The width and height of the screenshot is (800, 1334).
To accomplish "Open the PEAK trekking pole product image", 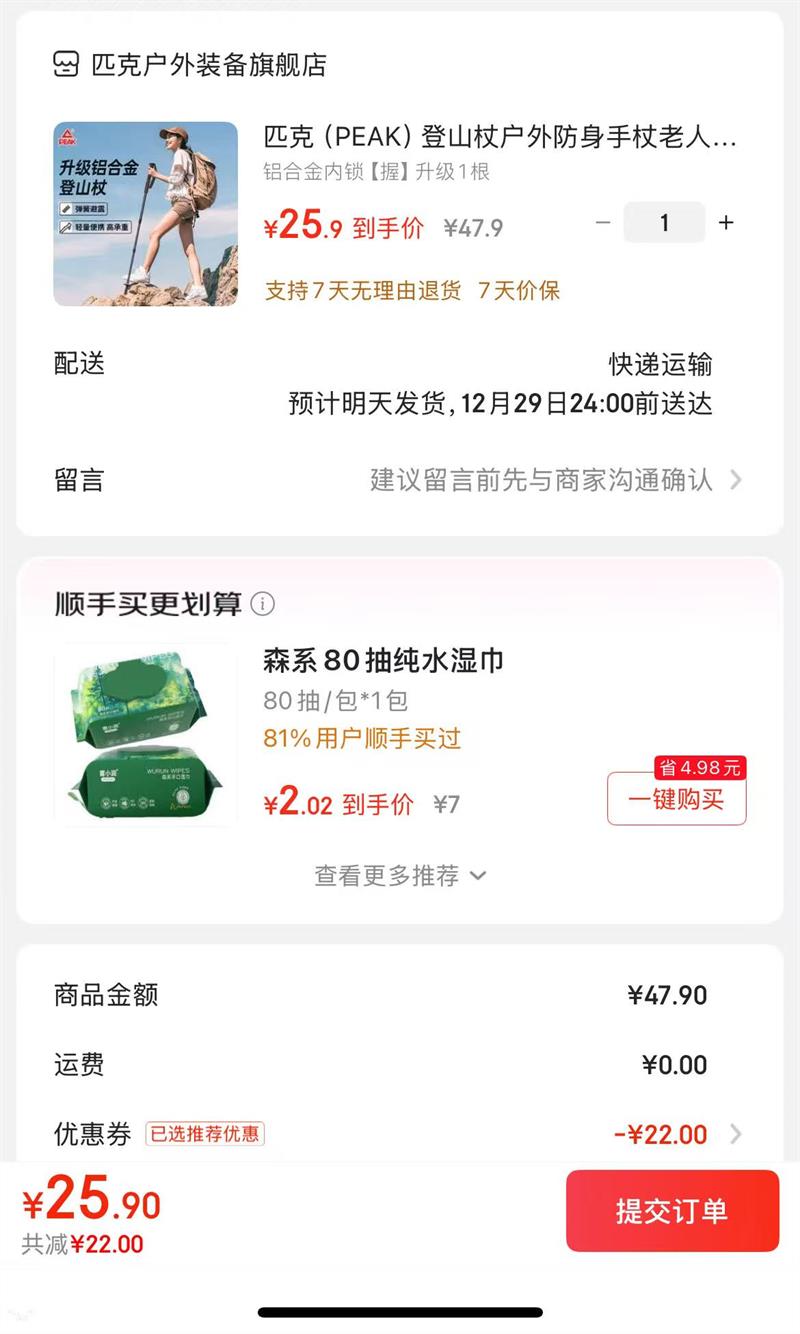I will pyautogui.click(x=146, y=214).
